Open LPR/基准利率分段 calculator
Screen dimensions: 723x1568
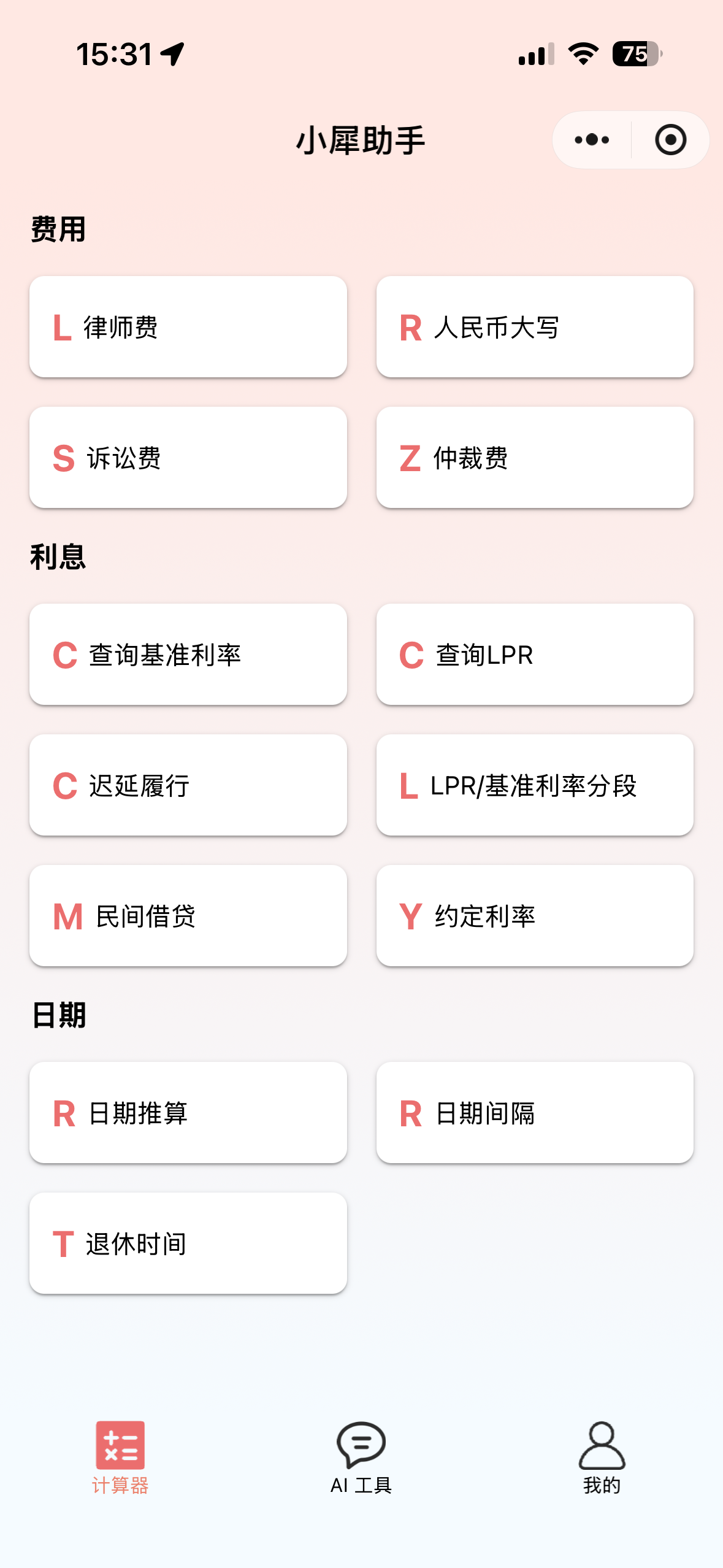click(535, 785)
